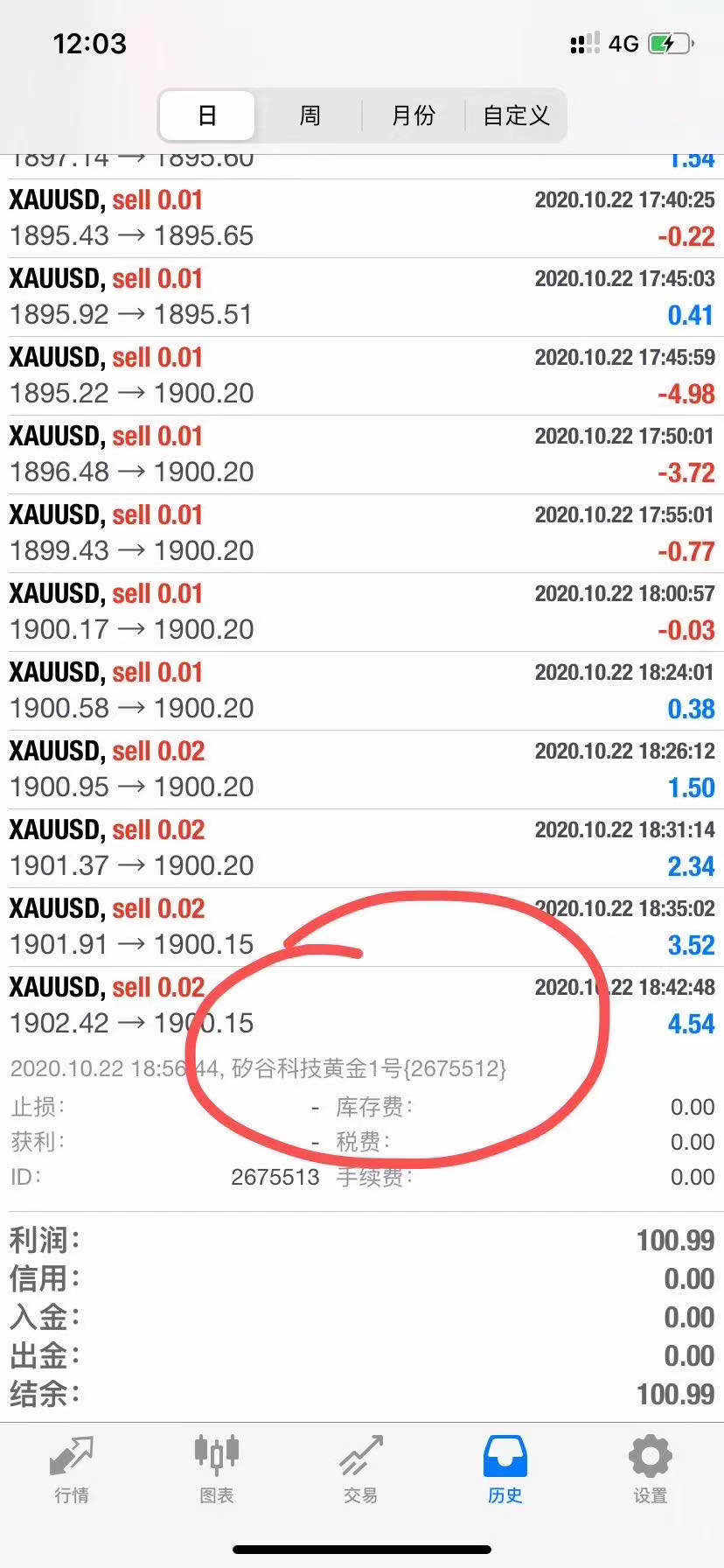Expand the sell trade at 17:40:25
Viewport: 724px width, 1568px height.
(x=362, y=219)
